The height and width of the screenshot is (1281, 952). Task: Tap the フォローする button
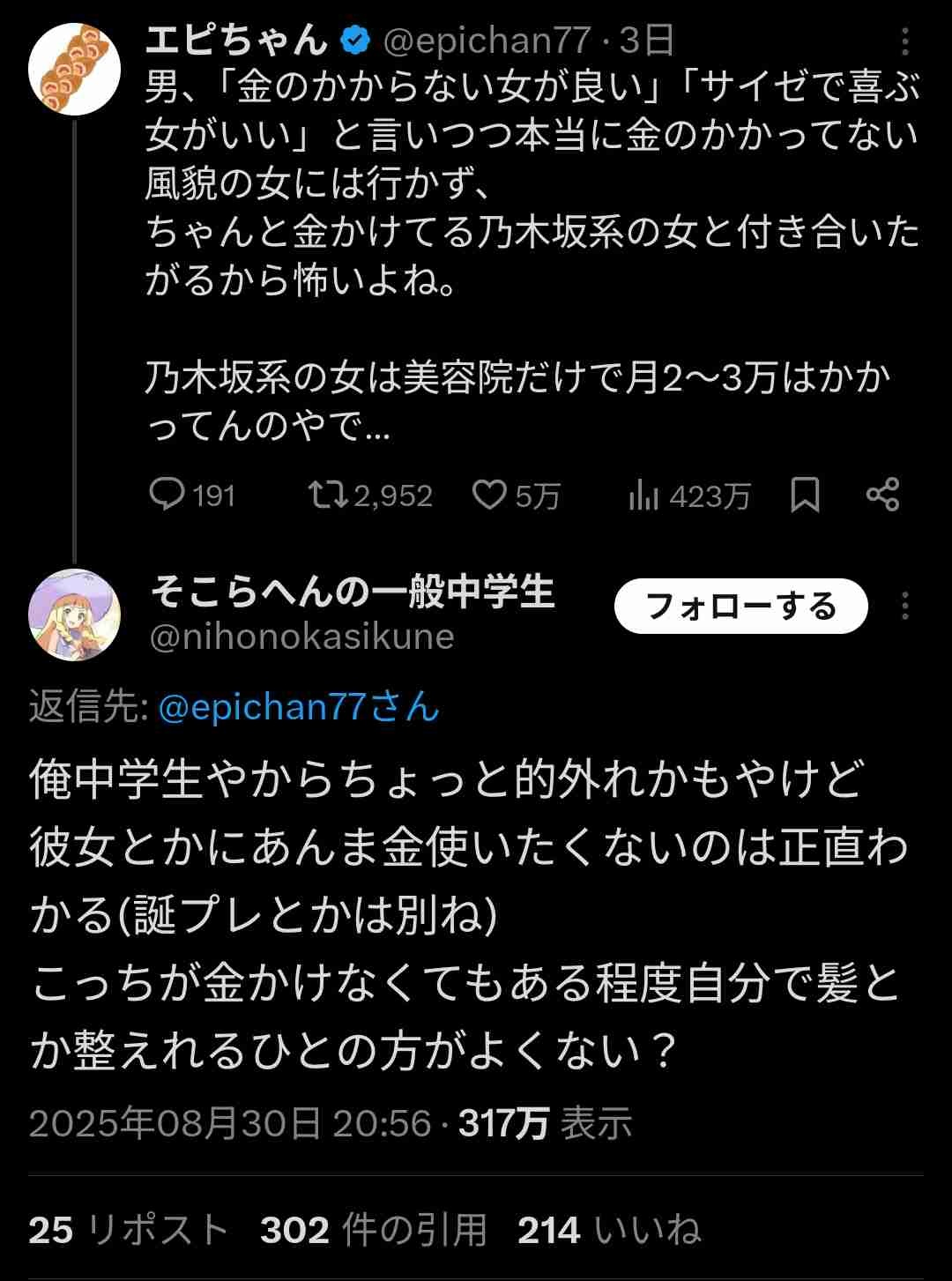740,607
